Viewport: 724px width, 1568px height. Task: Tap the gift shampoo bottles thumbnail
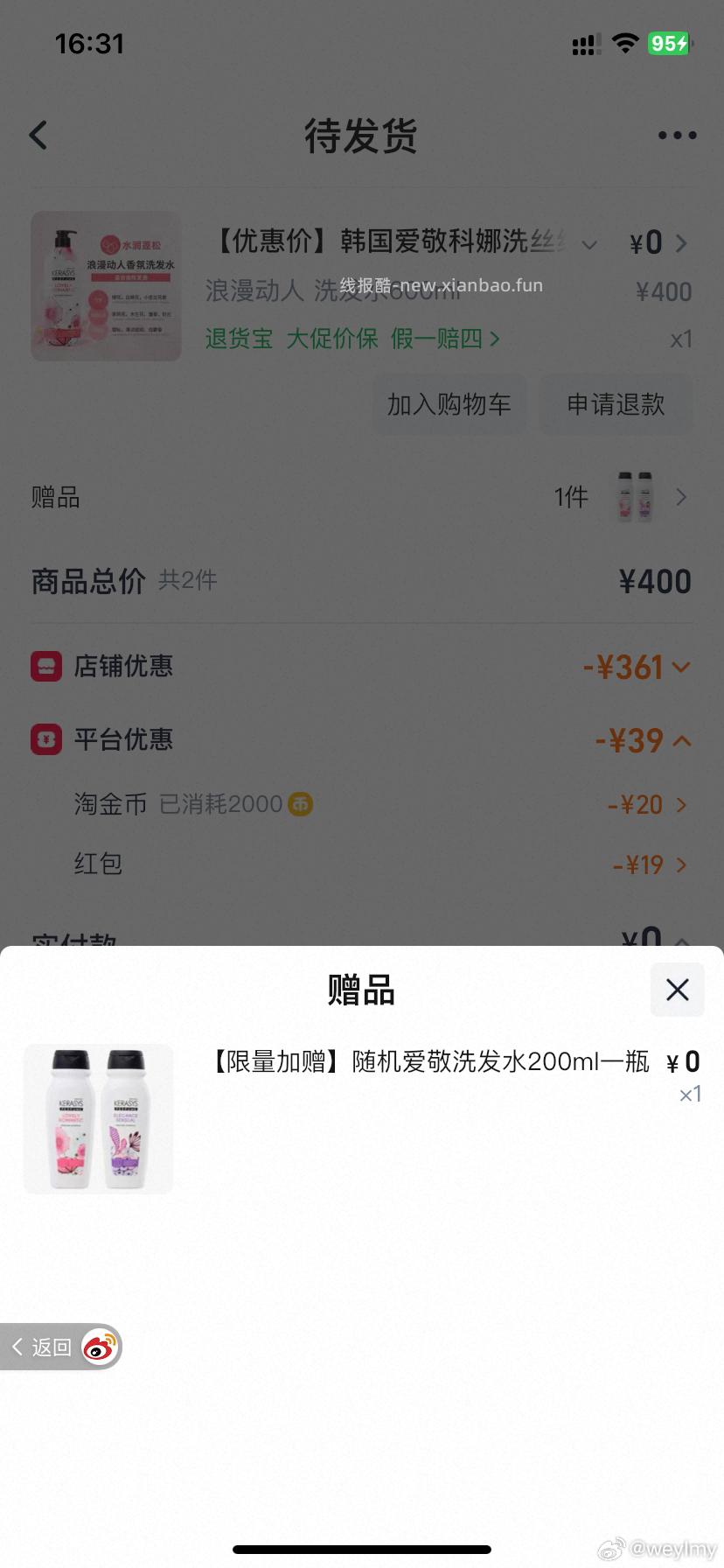click(98, 1118)
